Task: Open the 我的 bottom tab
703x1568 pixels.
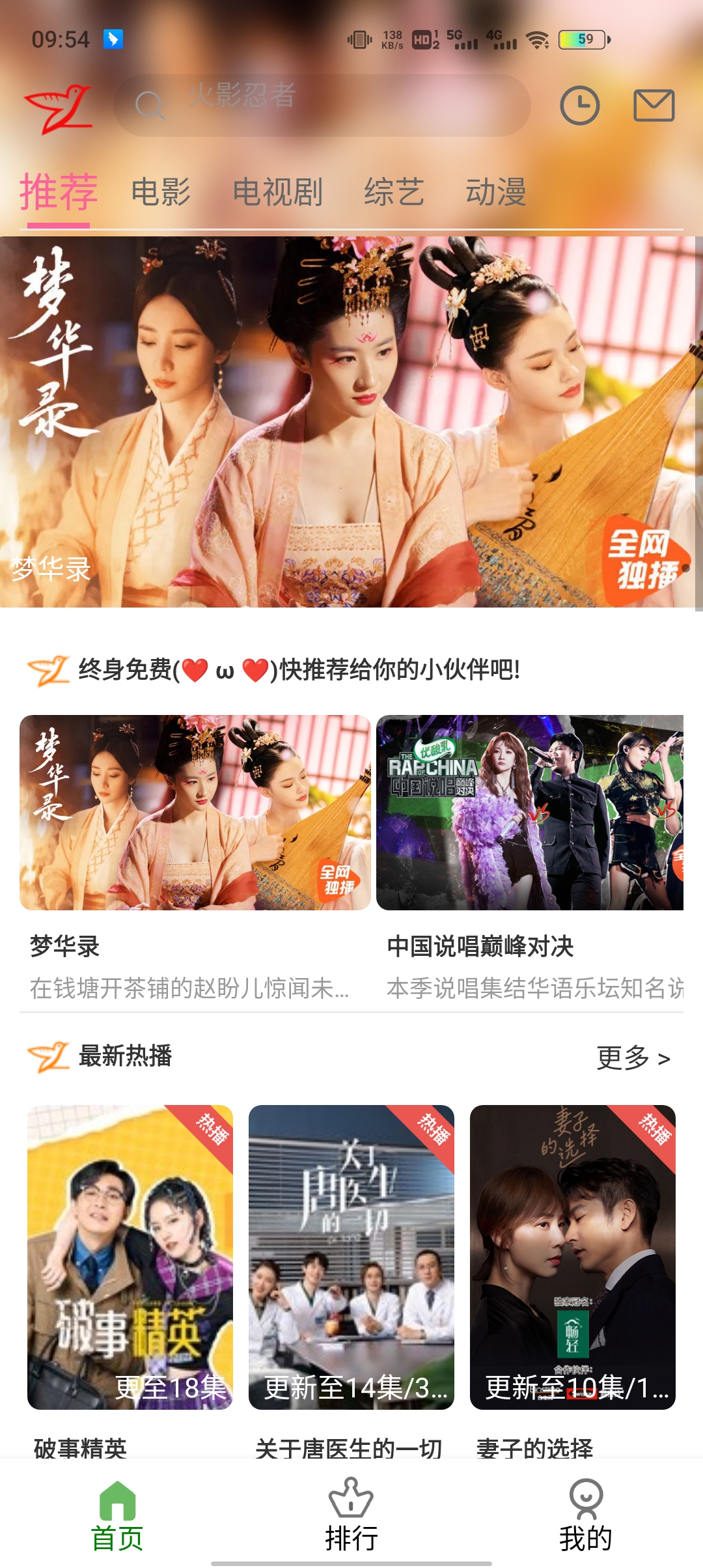Action: [x=585, y=1516]
